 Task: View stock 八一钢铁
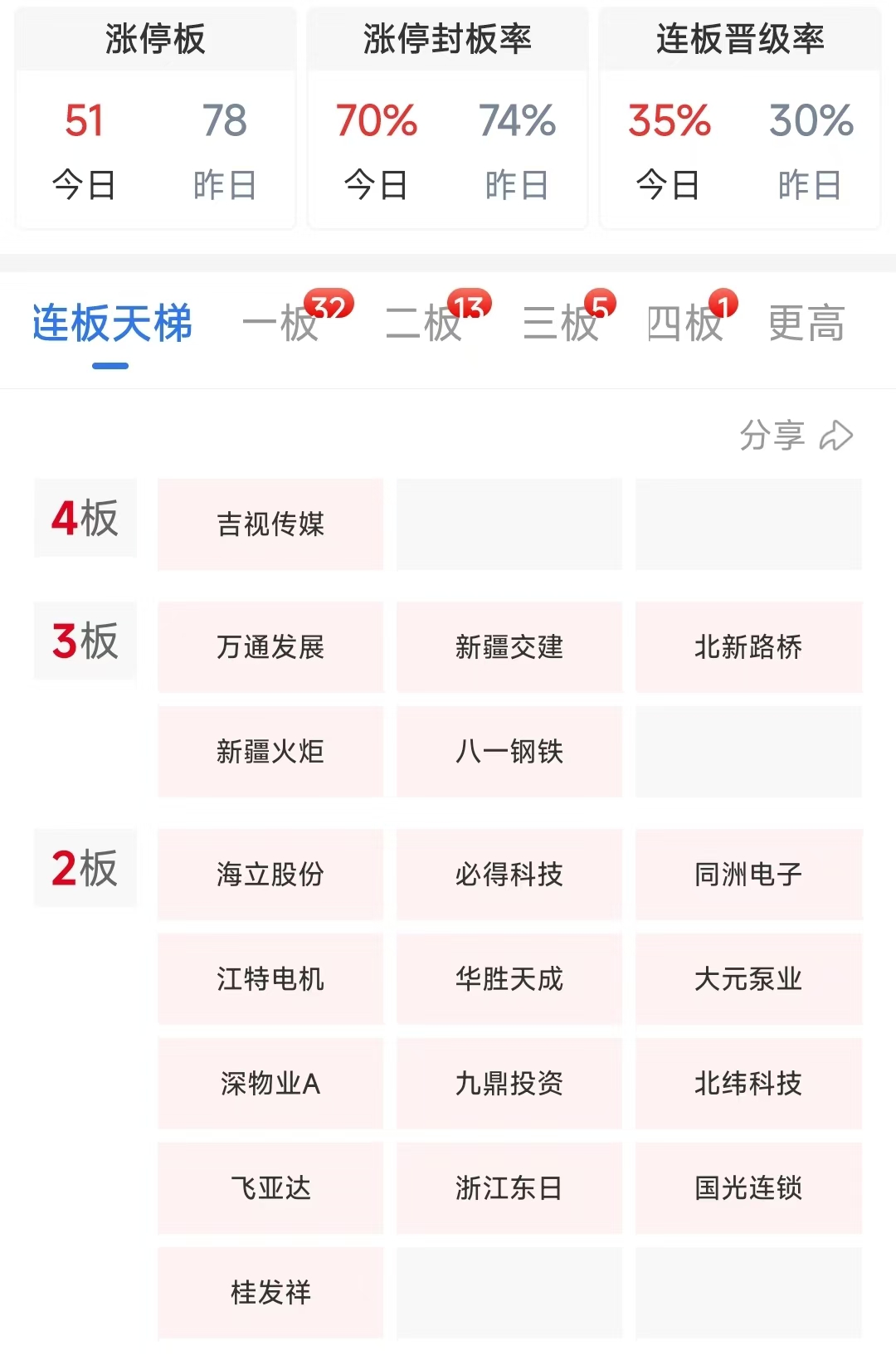[509, 752]
